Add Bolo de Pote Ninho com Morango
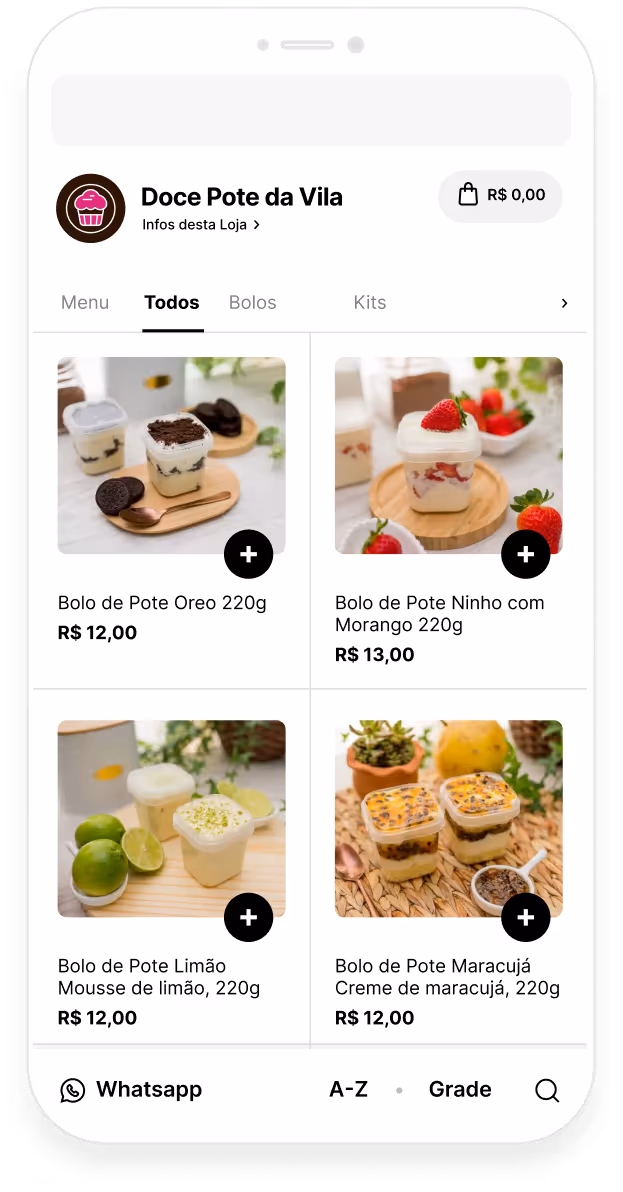The width and height of the screenshot is (623, 1192). pos(525,554)
